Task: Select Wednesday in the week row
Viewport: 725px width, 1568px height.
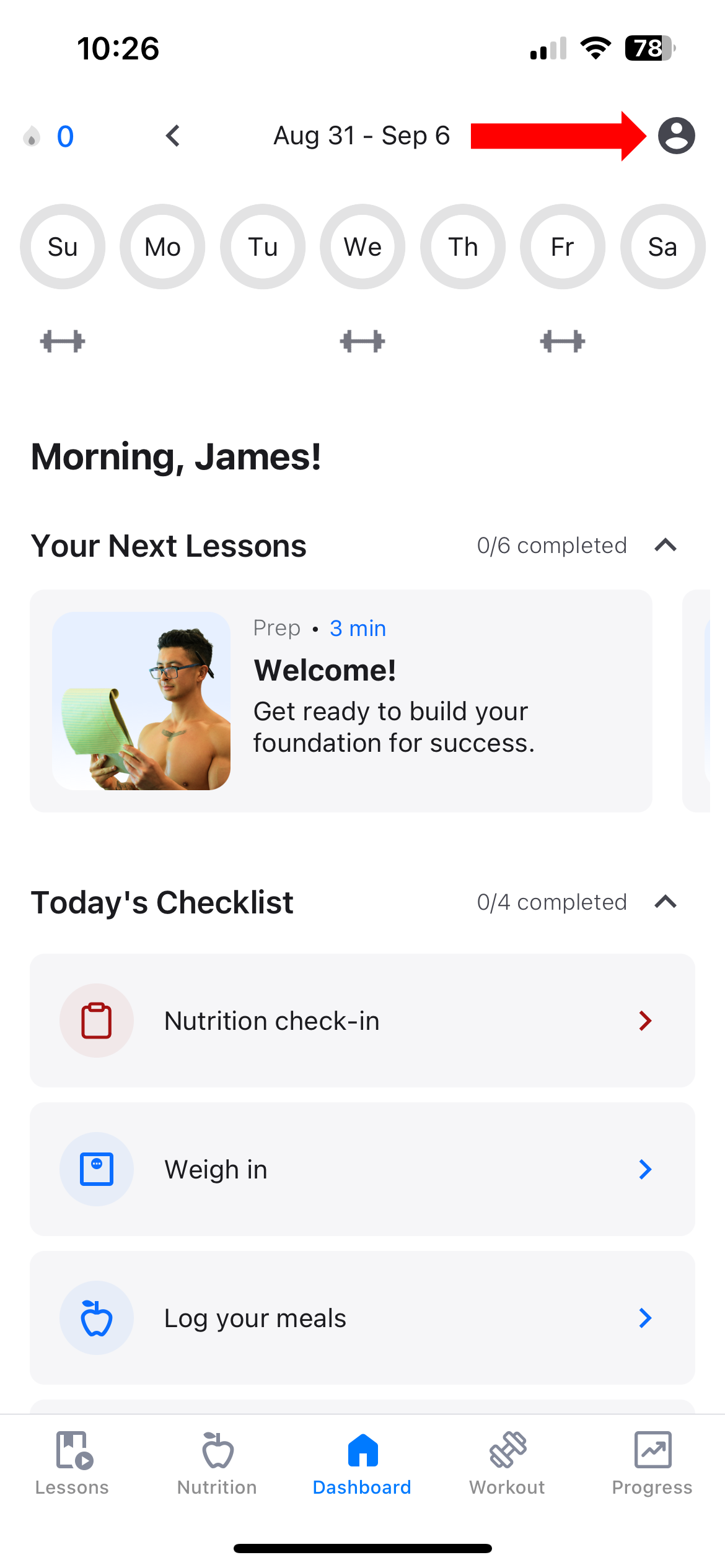Action: [362, 246]
